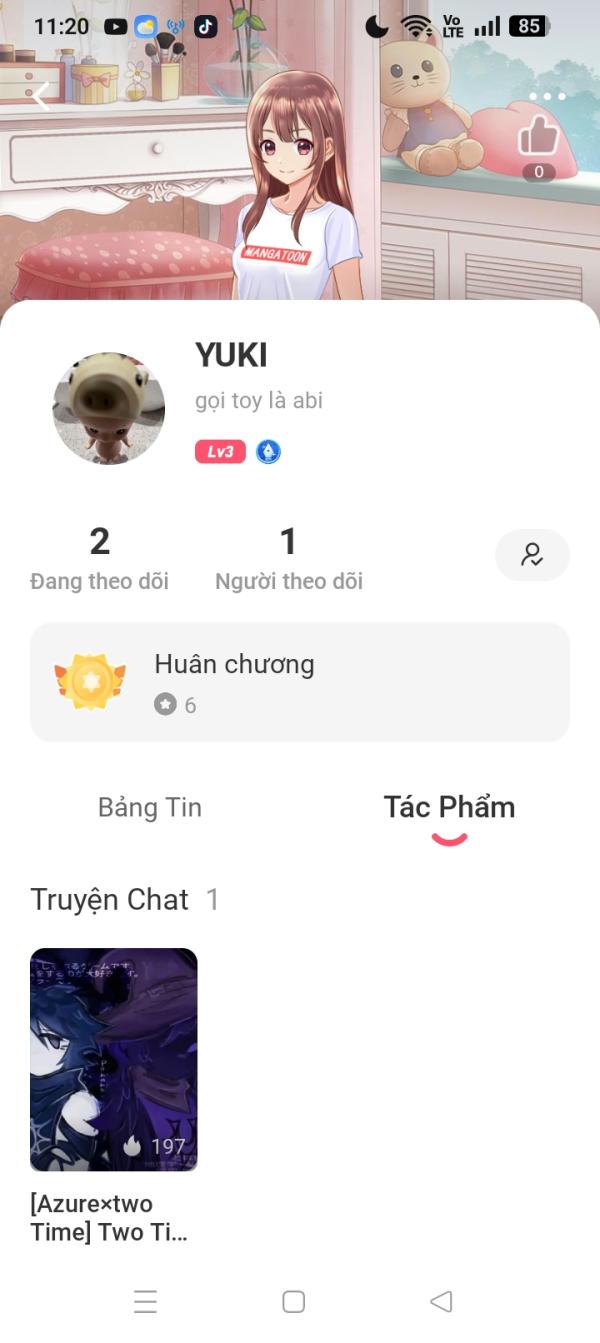The height and width of the screenshot is (1343, 600).
Task: Open the three-dot overflow menu
Action: [547, 97]
